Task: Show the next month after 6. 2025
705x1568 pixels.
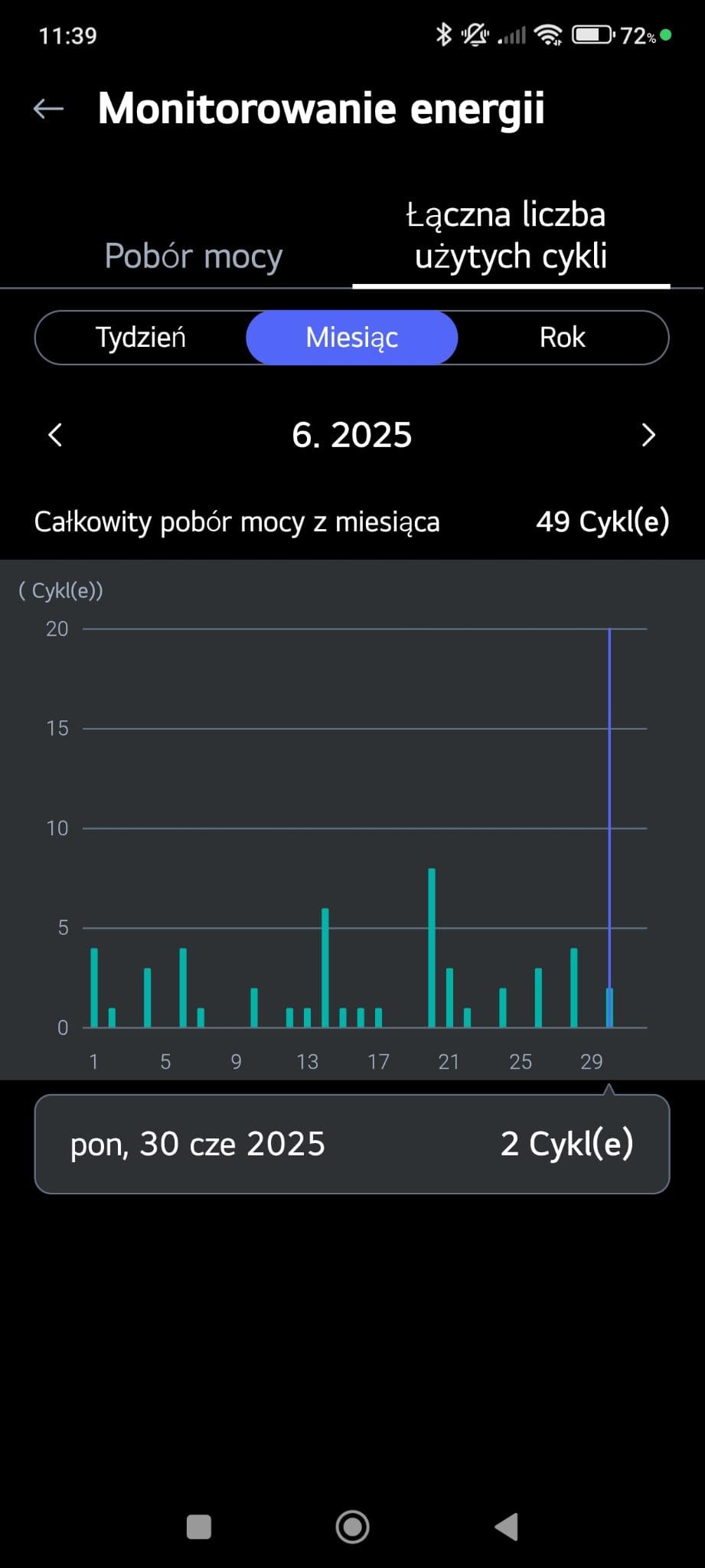Action: coord(648,435)
